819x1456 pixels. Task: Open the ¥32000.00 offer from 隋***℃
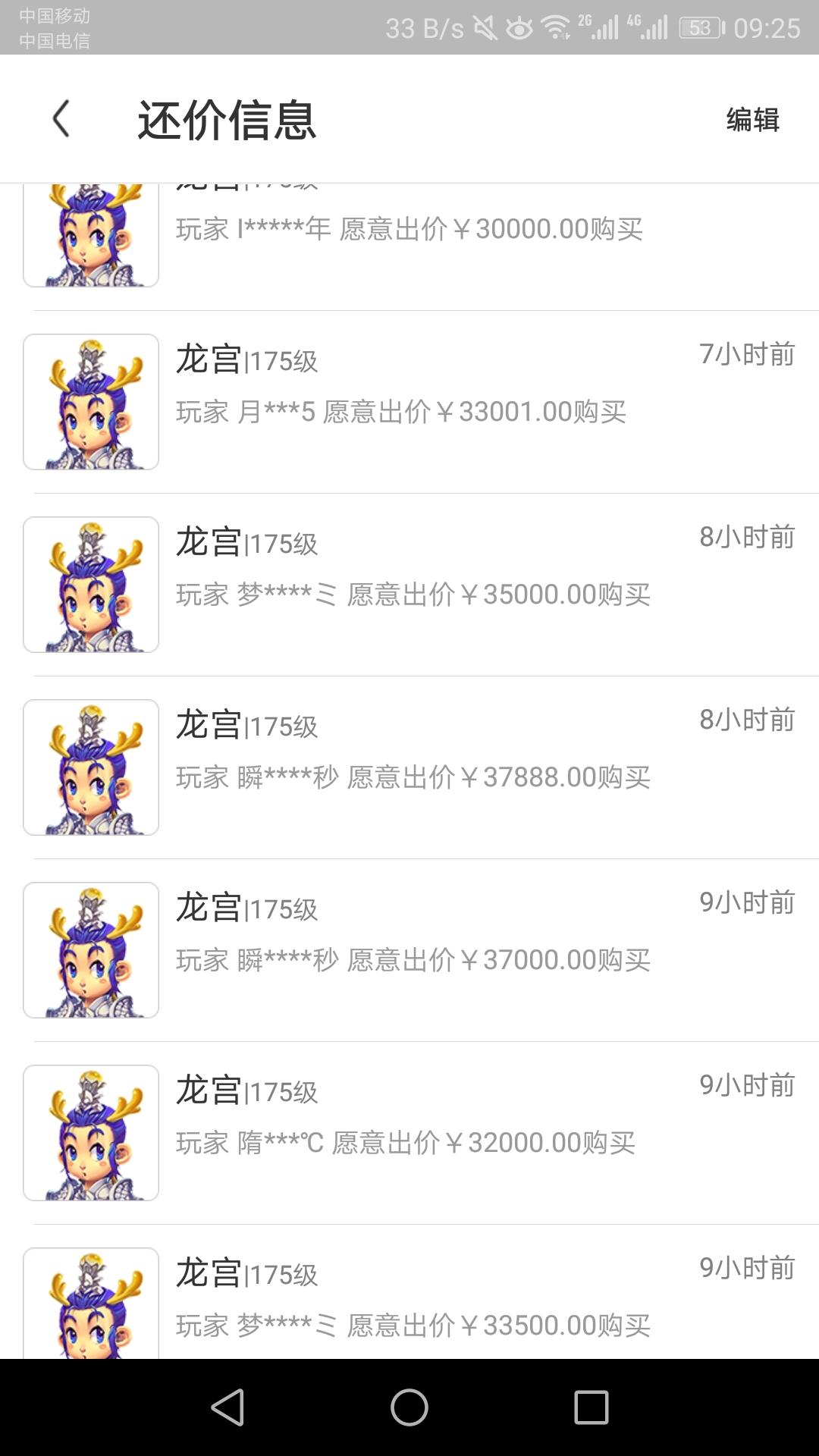click(409, 1133)
